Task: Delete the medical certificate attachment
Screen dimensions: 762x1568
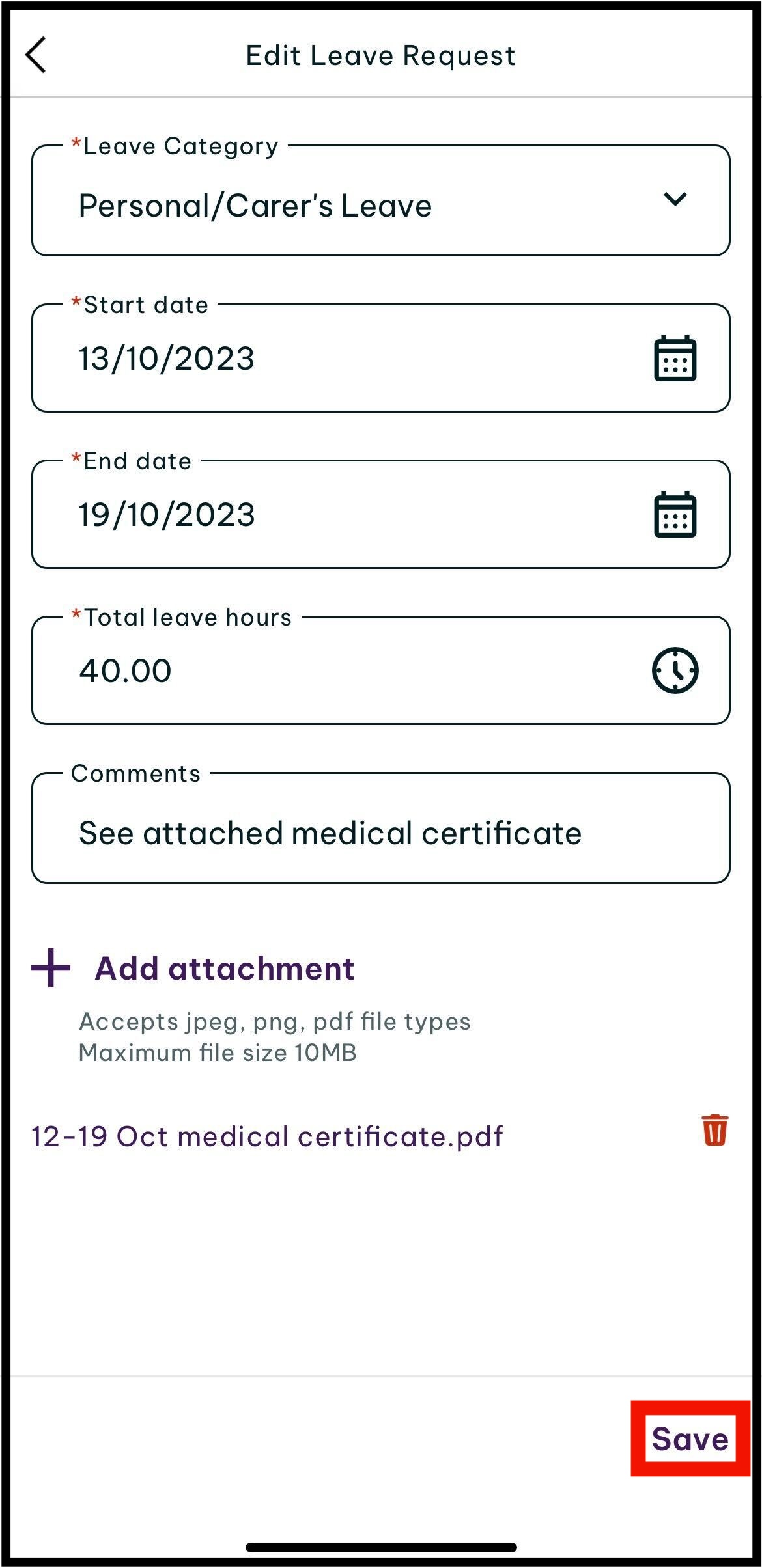Action: 714,1130
